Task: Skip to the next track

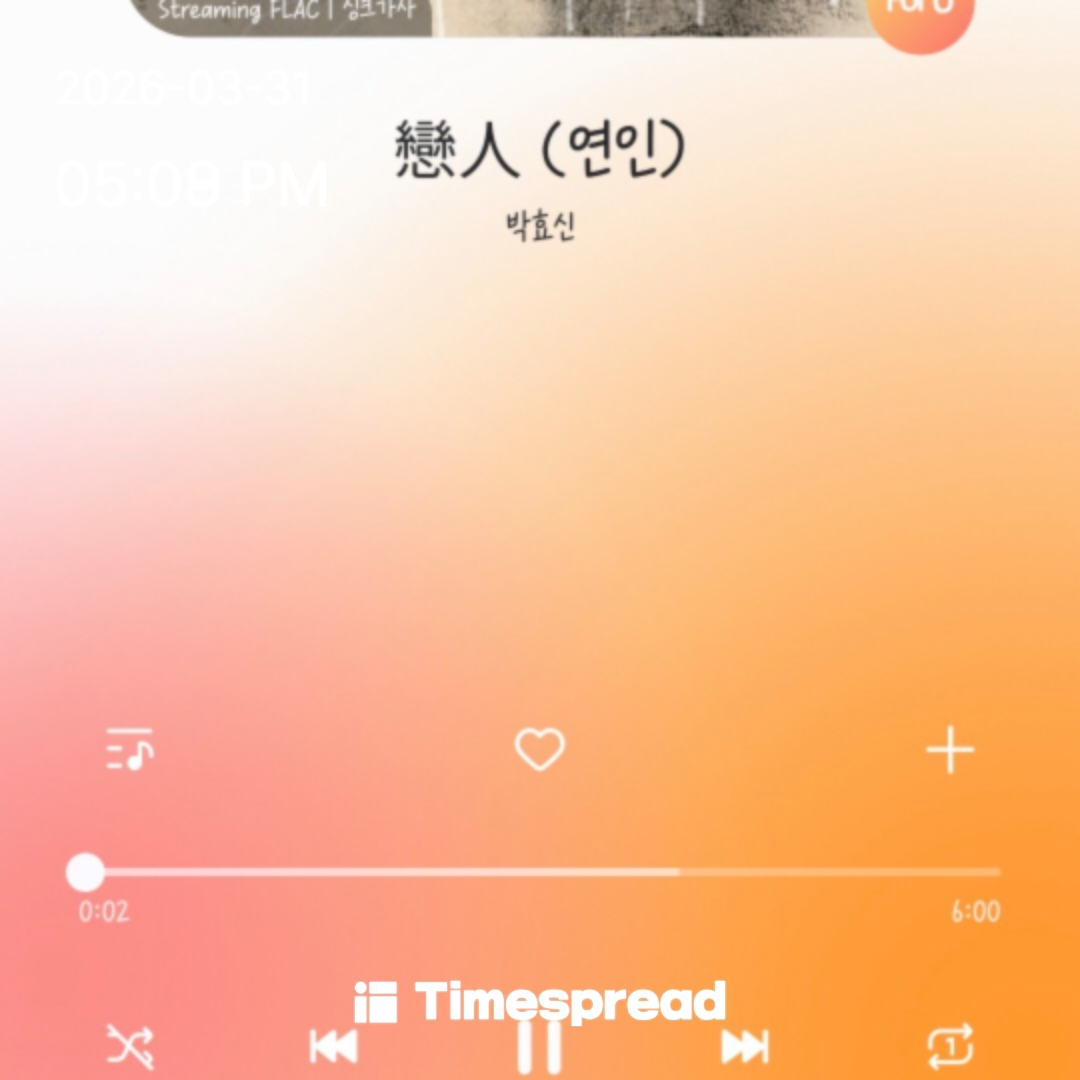Action: coord(745,1047)
